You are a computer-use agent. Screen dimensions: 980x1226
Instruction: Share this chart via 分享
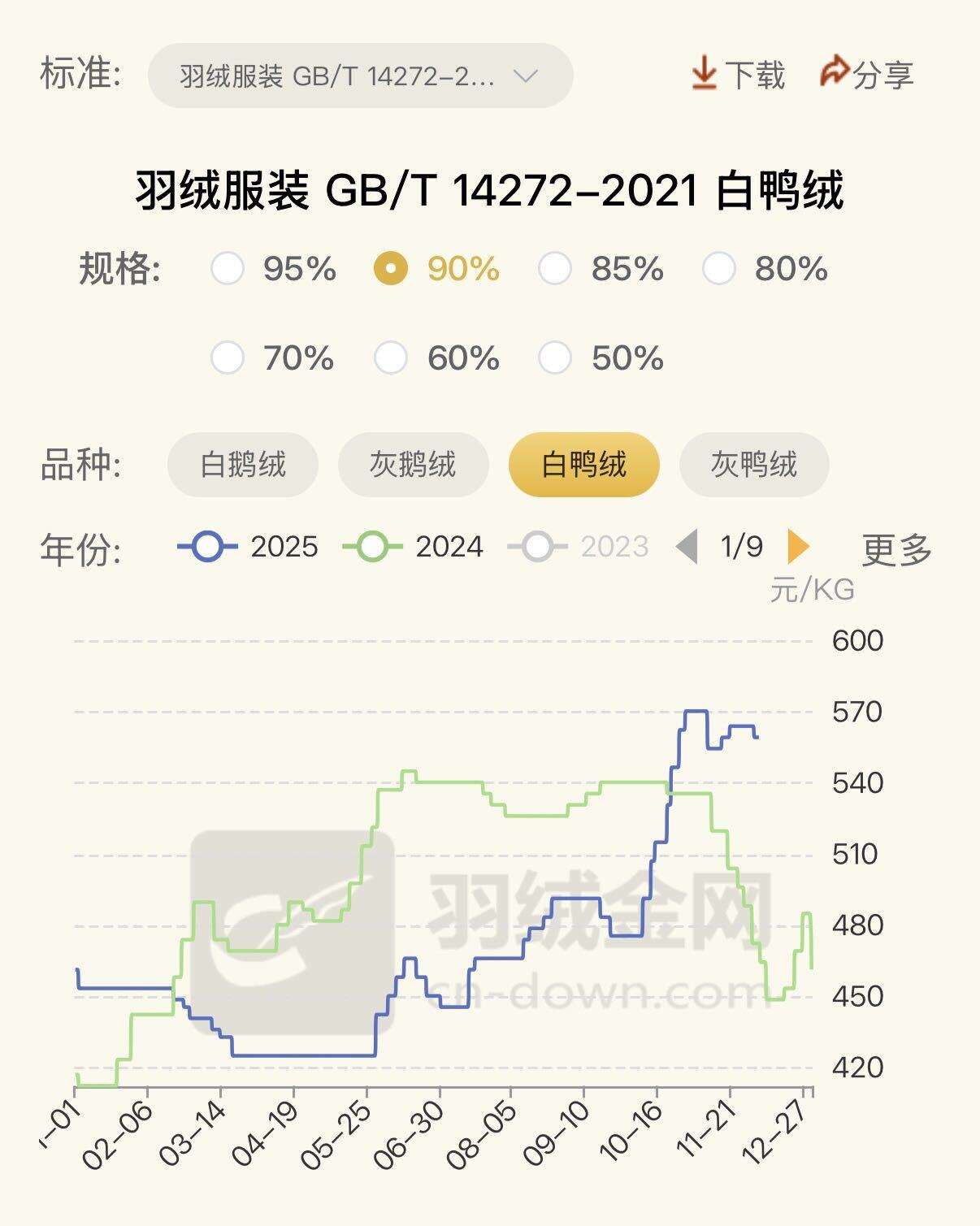[867, 75]
